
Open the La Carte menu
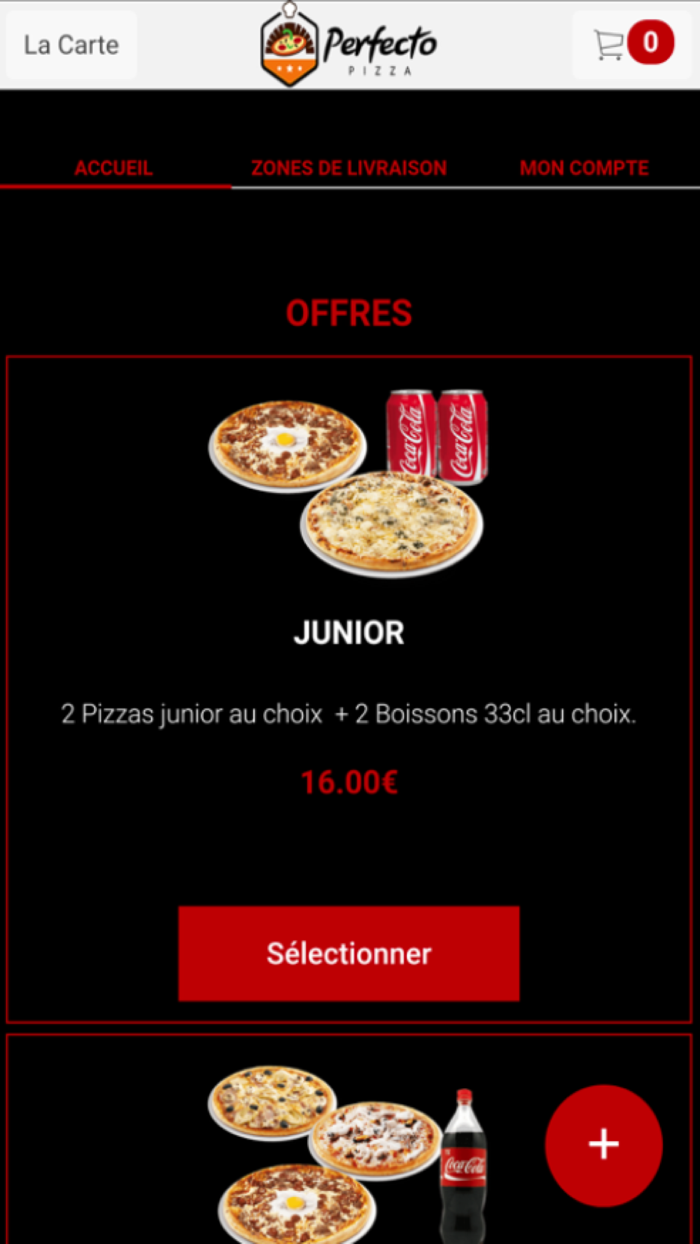[71, 45]
